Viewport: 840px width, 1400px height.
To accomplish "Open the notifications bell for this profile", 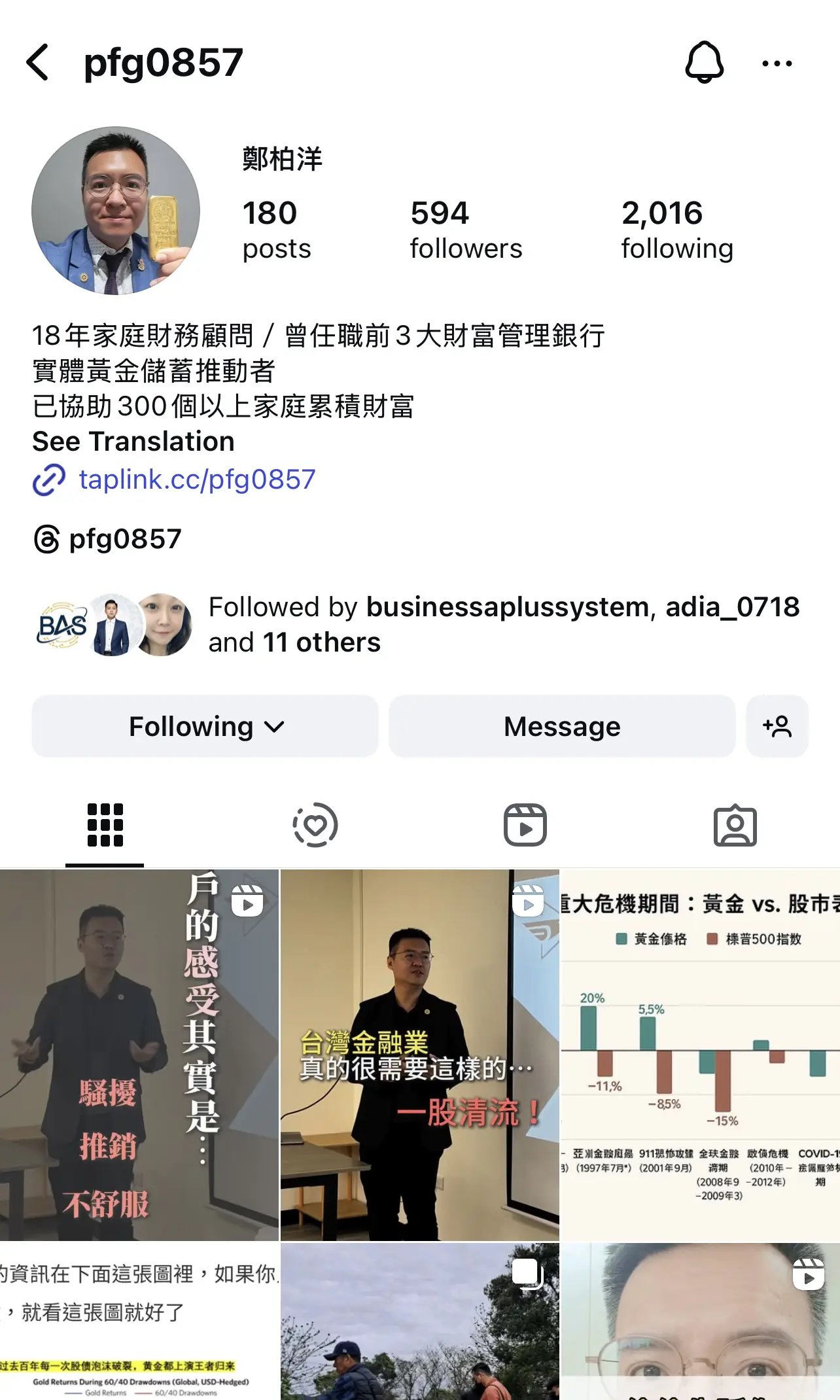I will [704, 63].
